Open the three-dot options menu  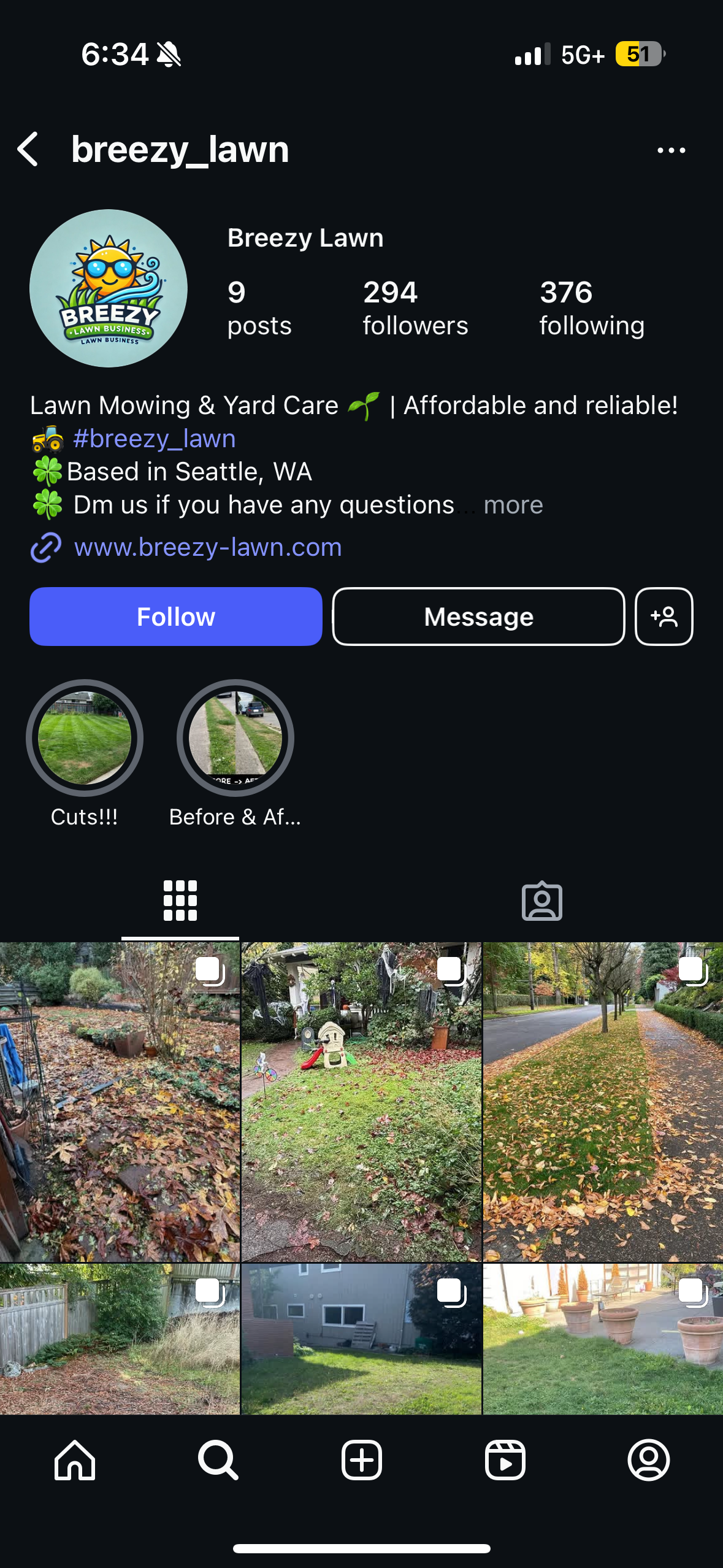[671, 150]
